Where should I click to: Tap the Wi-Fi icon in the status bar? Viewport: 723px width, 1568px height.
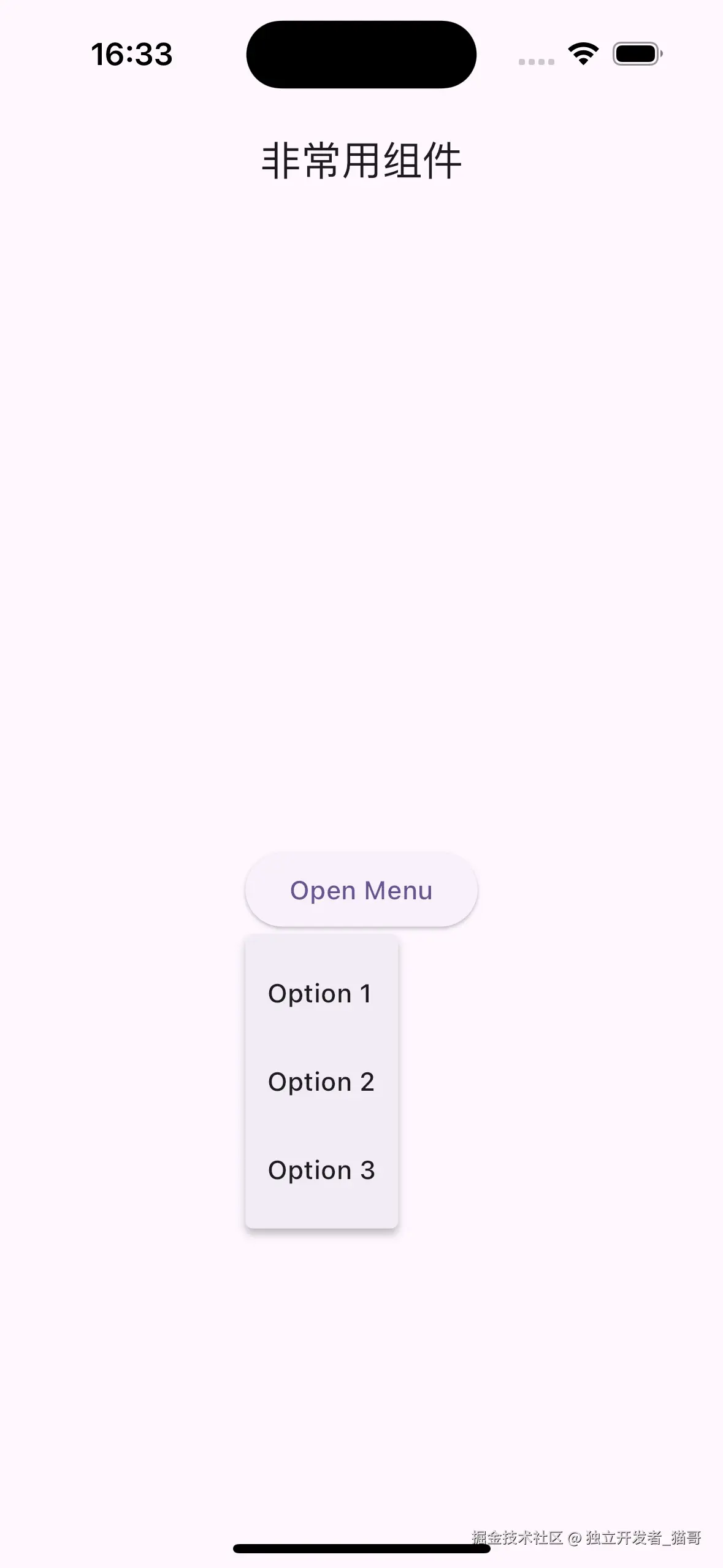pos(582,53)
